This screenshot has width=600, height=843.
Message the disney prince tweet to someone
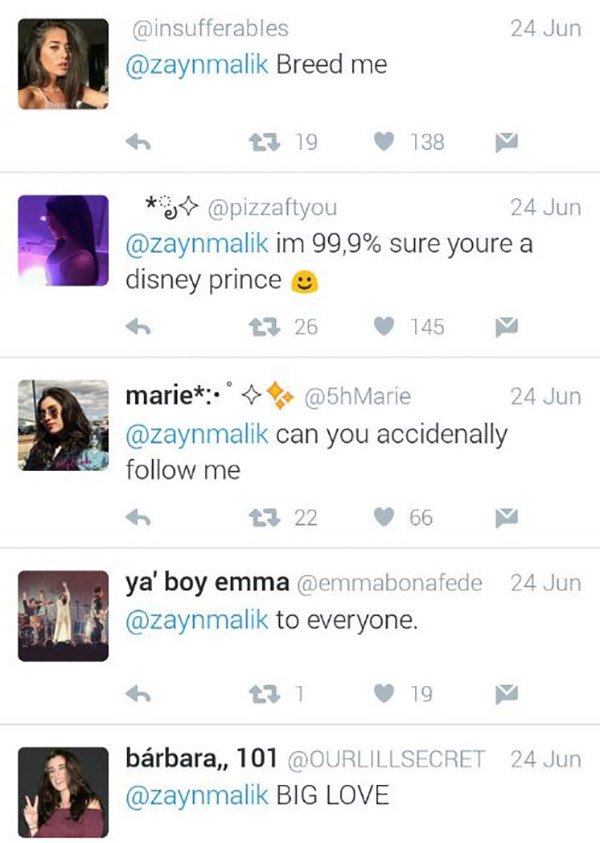506,327
